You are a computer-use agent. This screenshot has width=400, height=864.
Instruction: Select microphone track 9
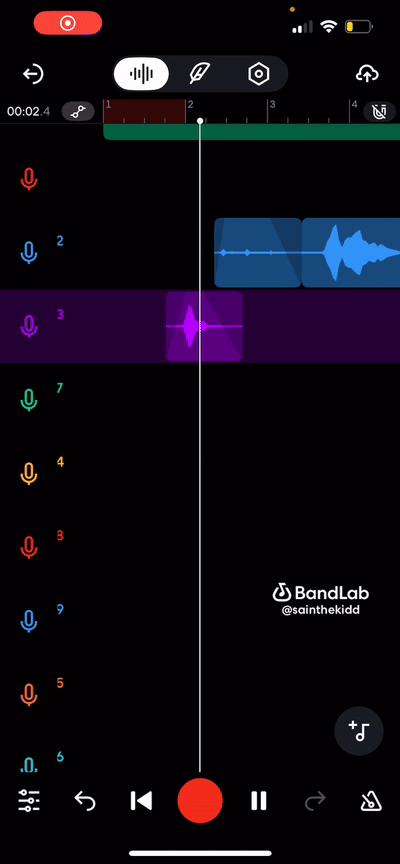click(x=29, y=620)
